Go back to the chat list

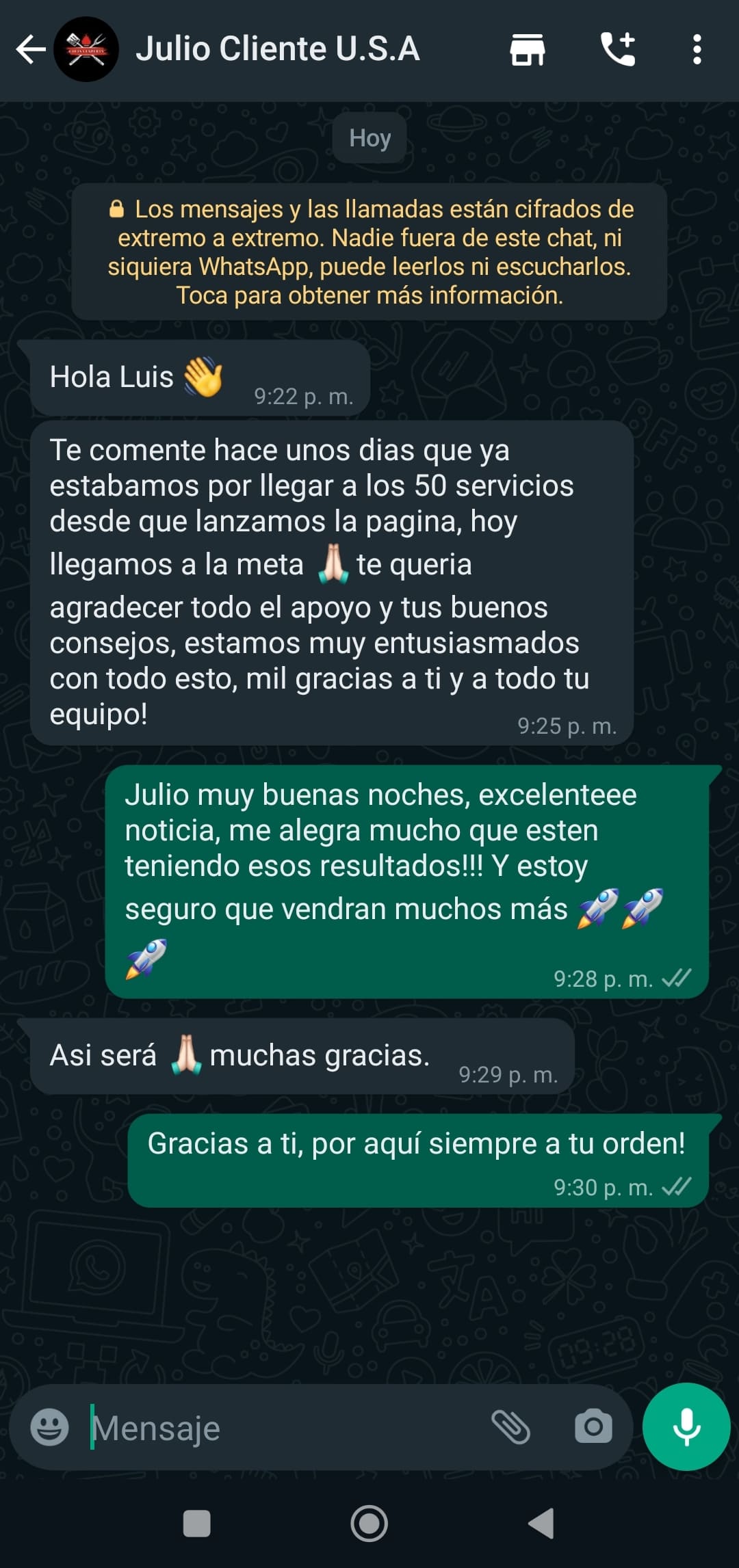30,49
